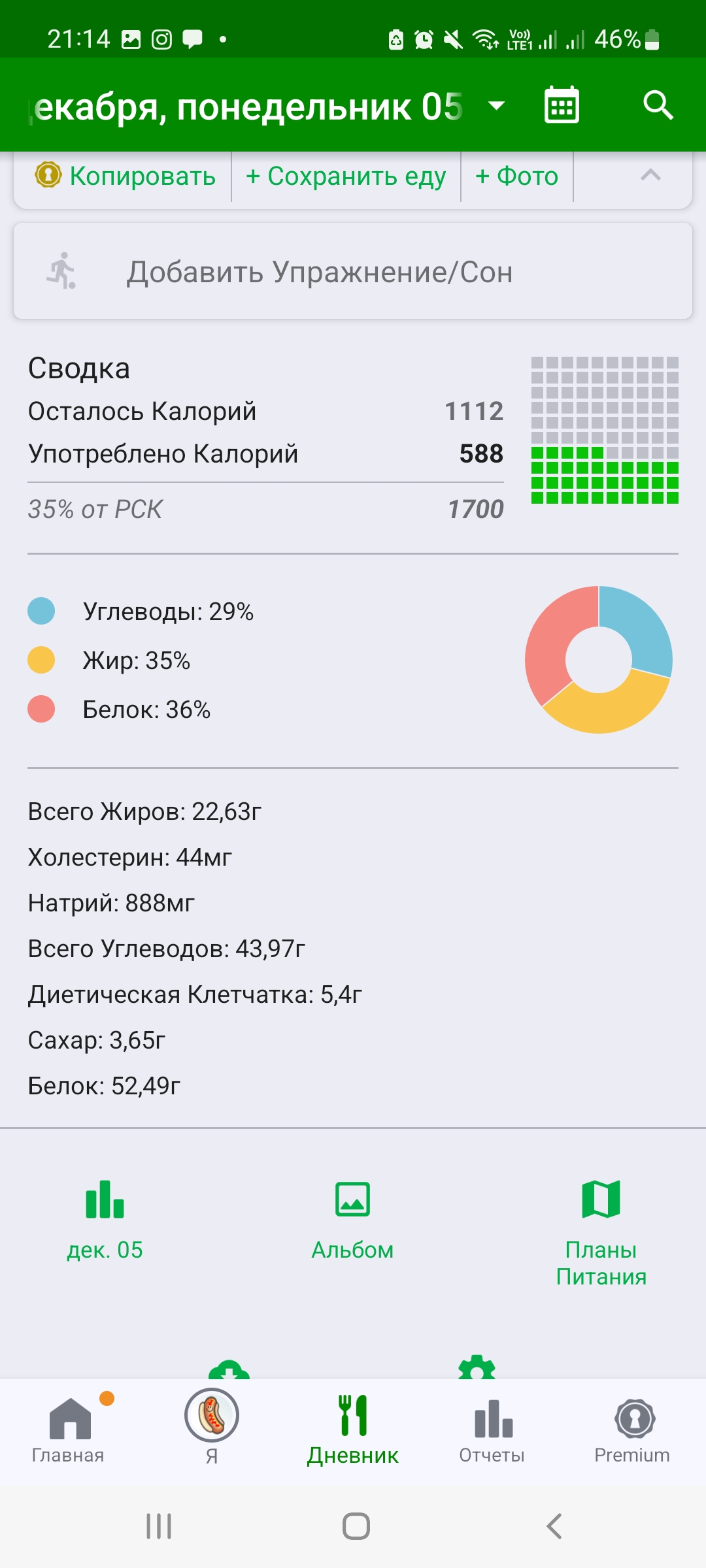
Task: Open the search magnifier
Action: pyautogui.click(x=658, y=105)
